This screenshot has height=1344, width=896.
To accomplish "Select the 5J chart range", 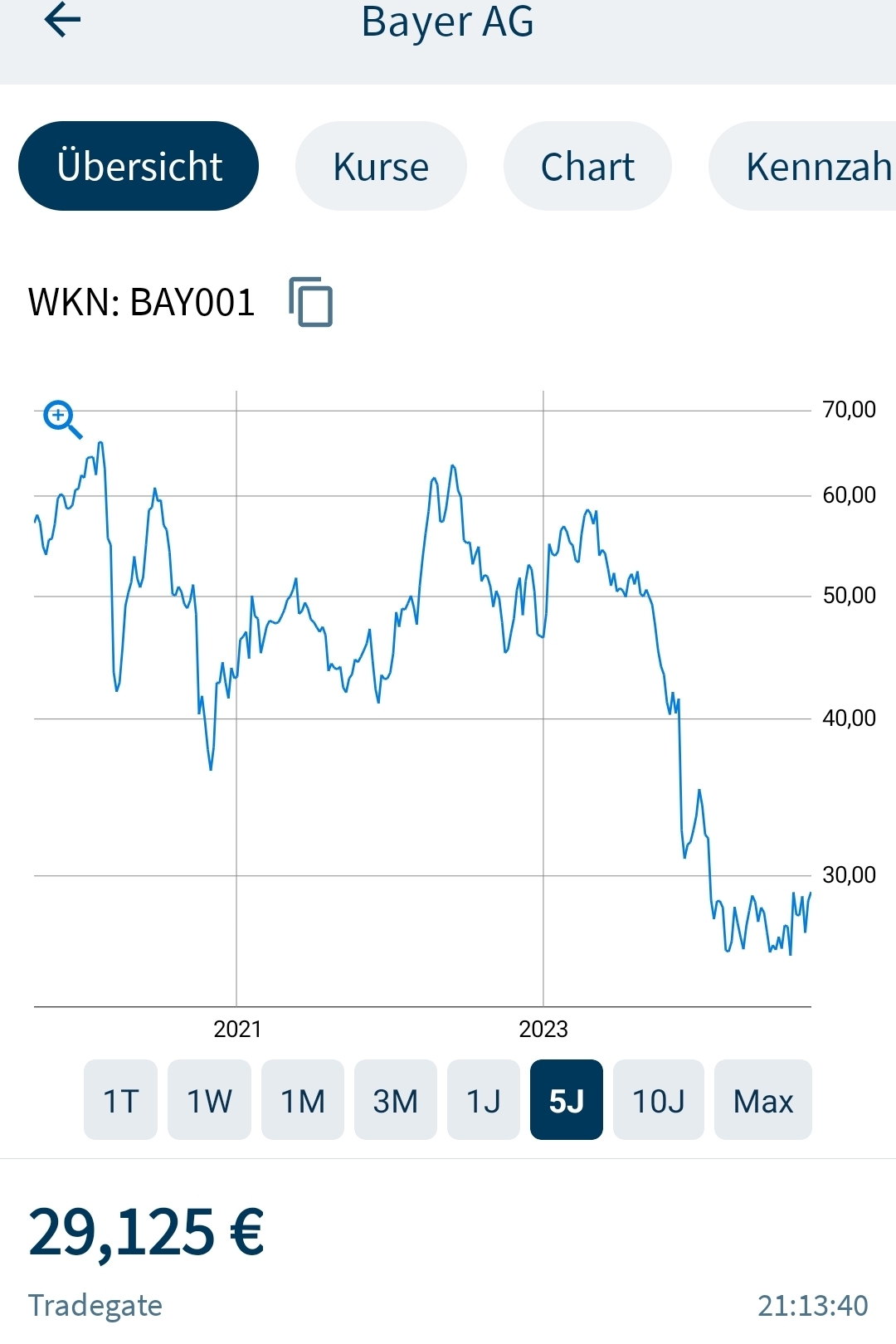I will 567,1100.
